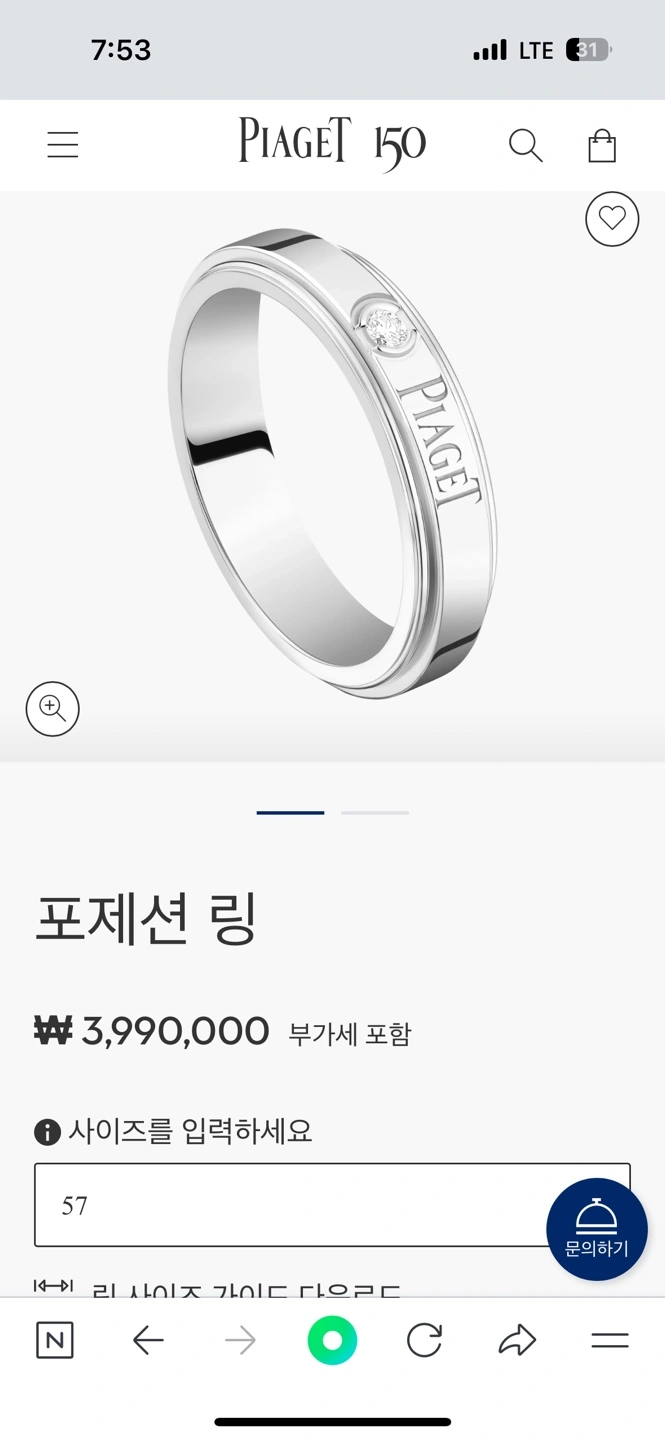Go back to previous page
The image size is (665, 1440).
[148, 1340]
